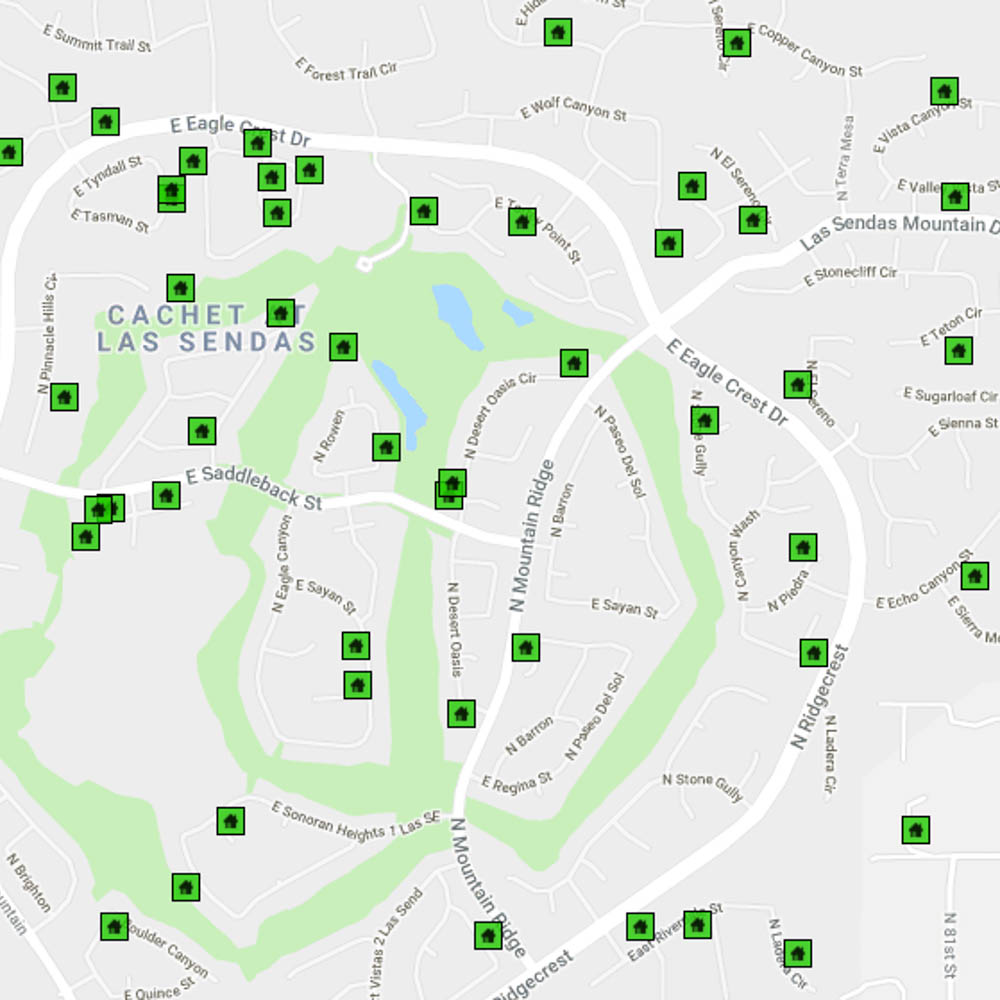Screen dimensions: 1000x1000
Task: Tap the house marker over the Cachet label
Action: point(180,288)
